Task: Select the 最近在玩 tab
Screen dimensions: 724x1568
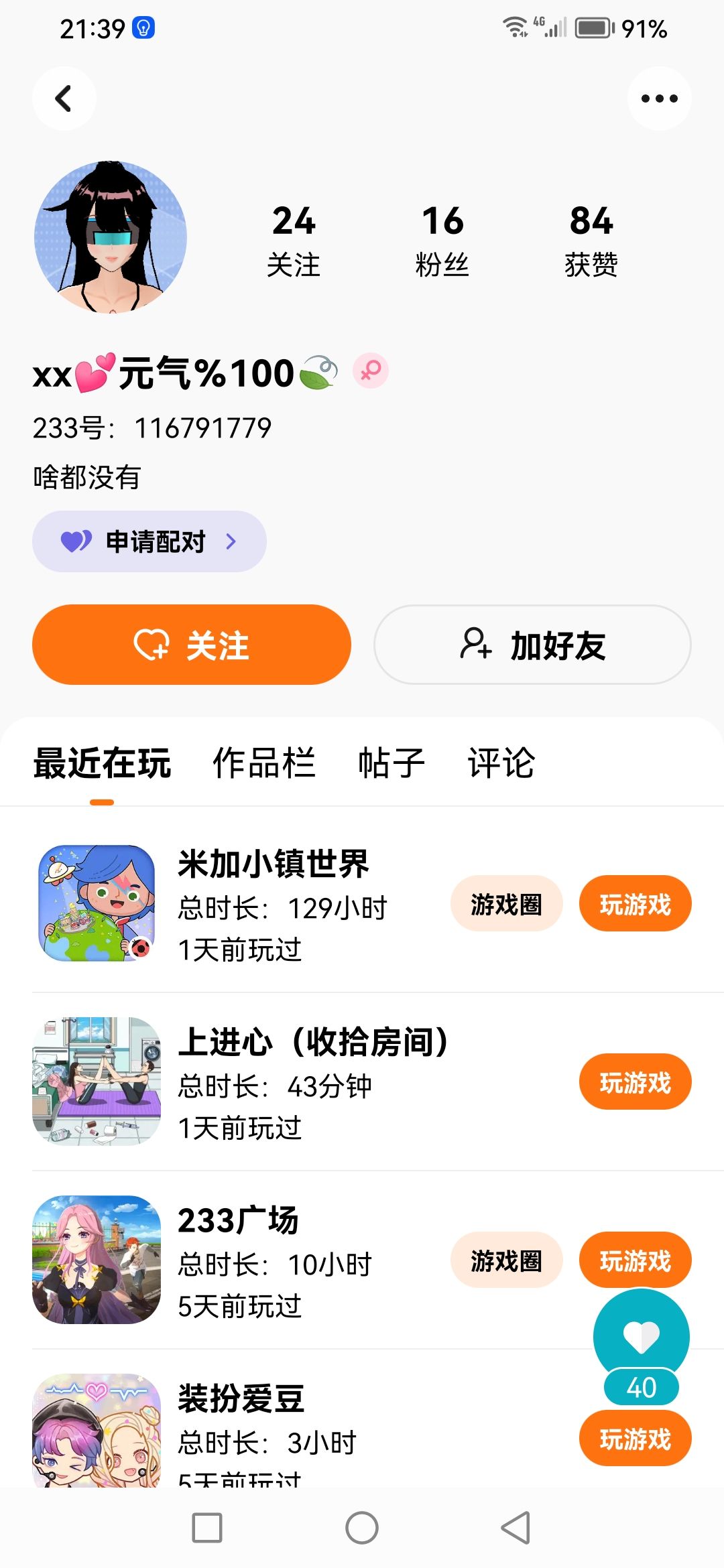Action: 102,763
